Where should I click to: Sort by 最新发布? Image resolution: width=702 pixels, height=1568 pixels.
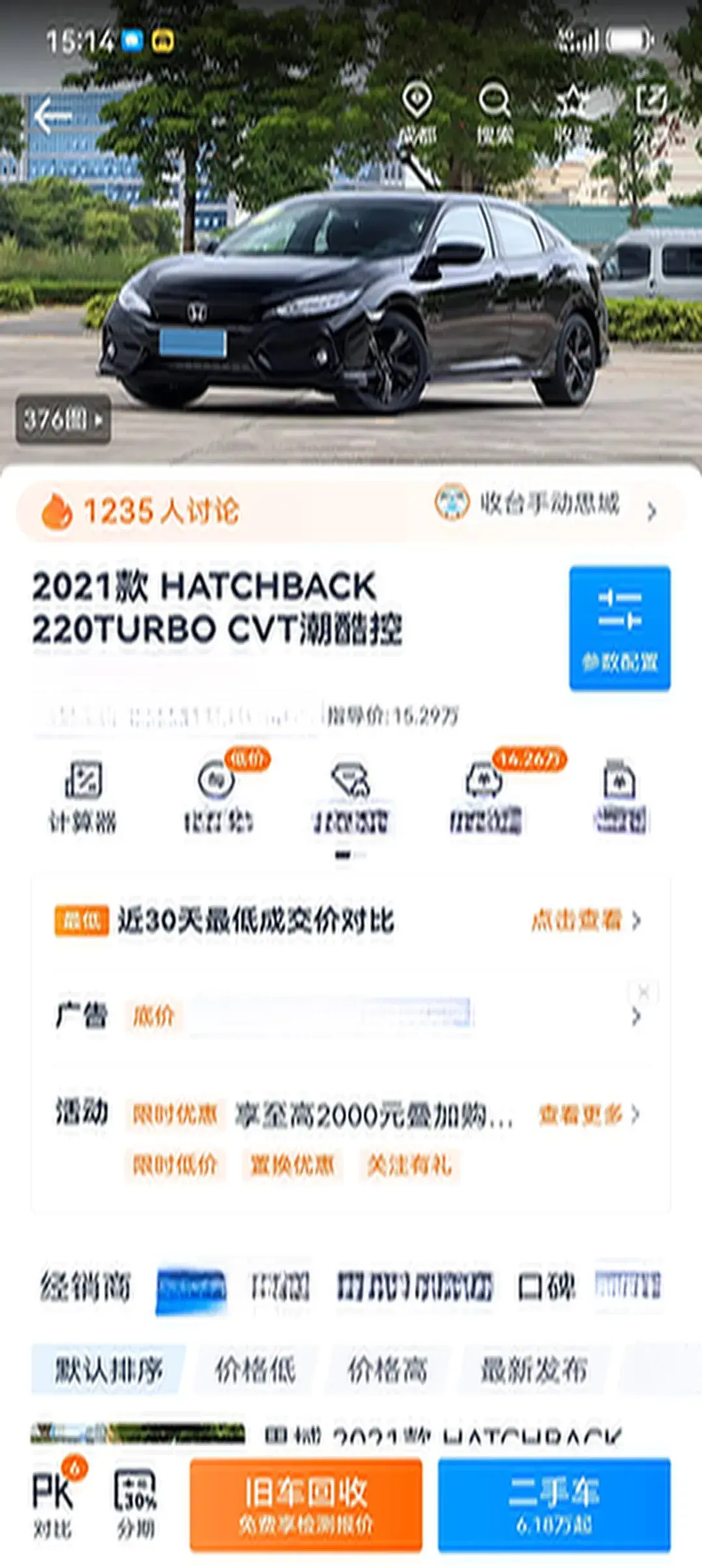coord(534,1370)
